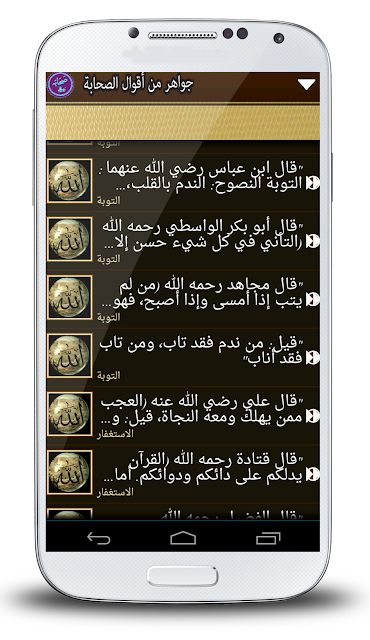
Task: Open the quote by مجاهد رحمه الله
Action: (183, 299)
